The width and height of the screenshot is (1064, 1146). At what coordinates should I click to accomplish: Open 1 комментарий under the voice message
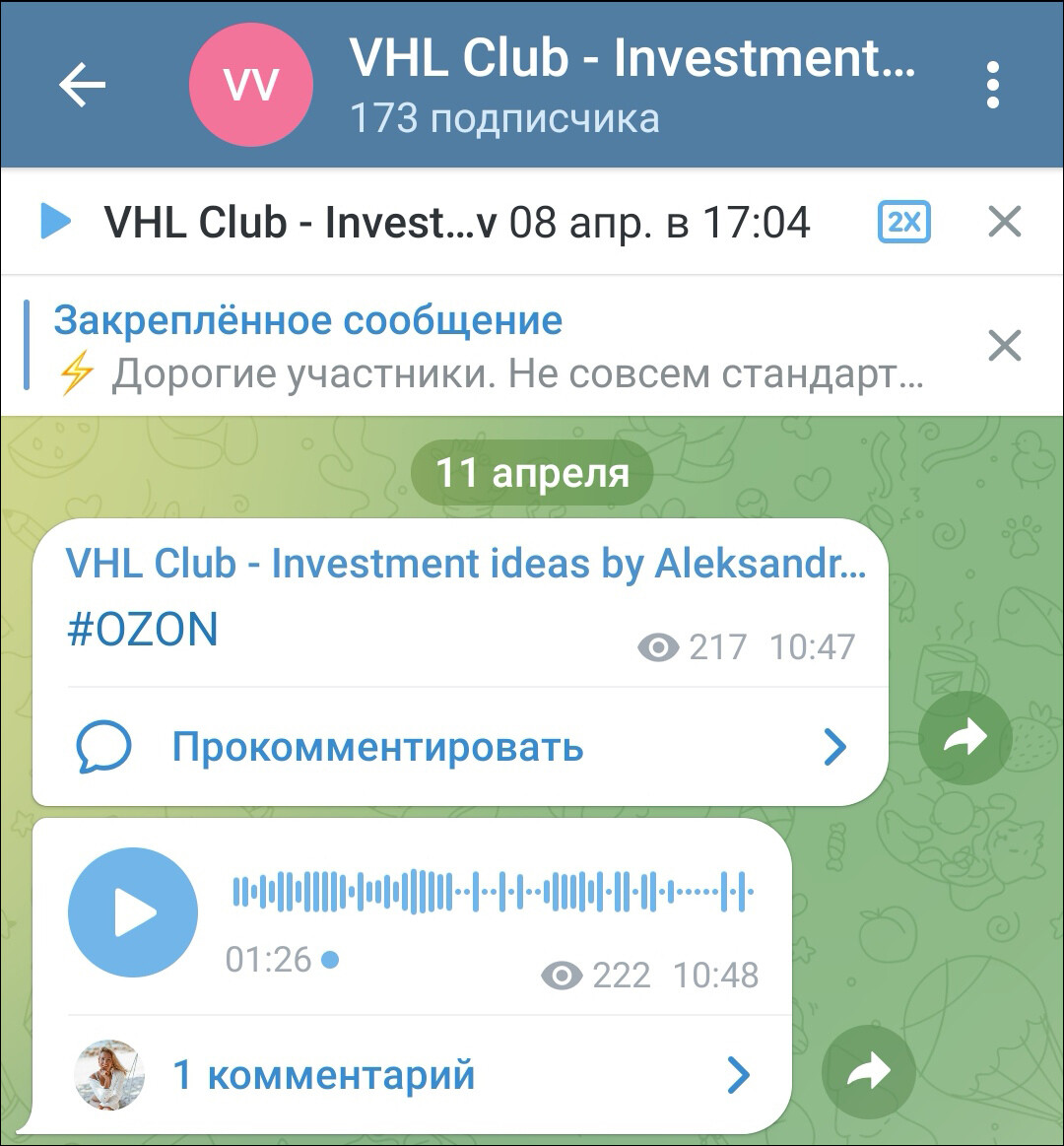pos(323,1075)
